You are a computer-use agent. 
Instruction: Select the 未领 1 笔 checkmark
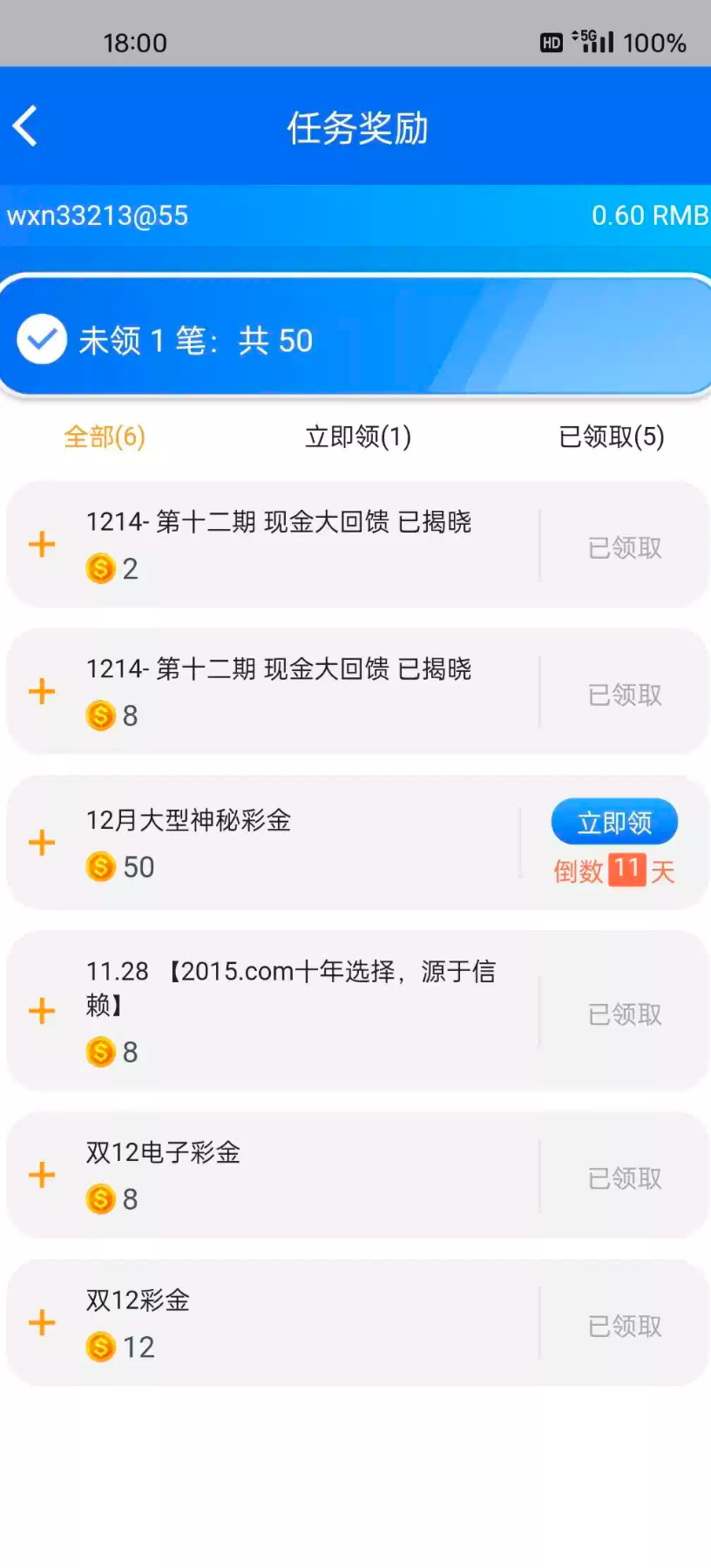42,339
